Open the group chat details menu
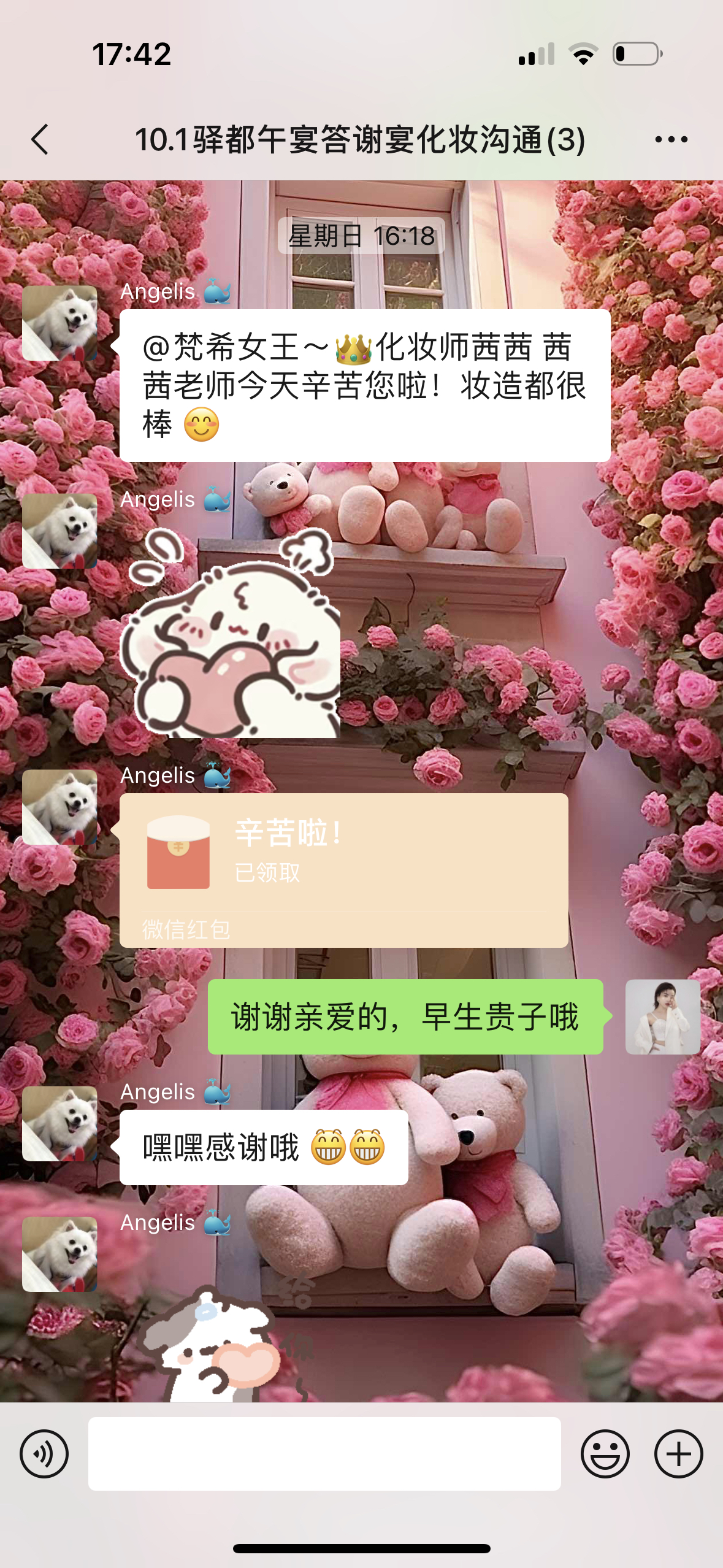This screenshot has height=1568, width=723. [671, 140]
